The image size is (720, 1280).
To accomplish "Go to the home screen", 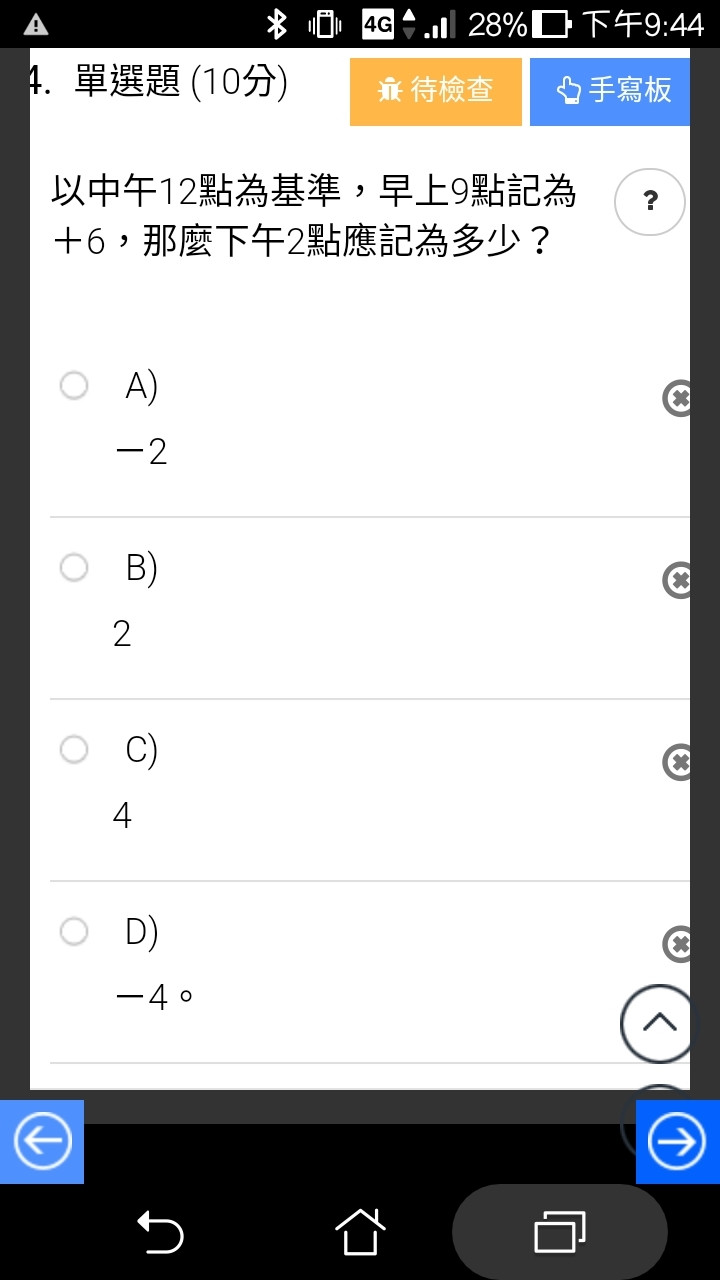I will [x=360, y=1231].
